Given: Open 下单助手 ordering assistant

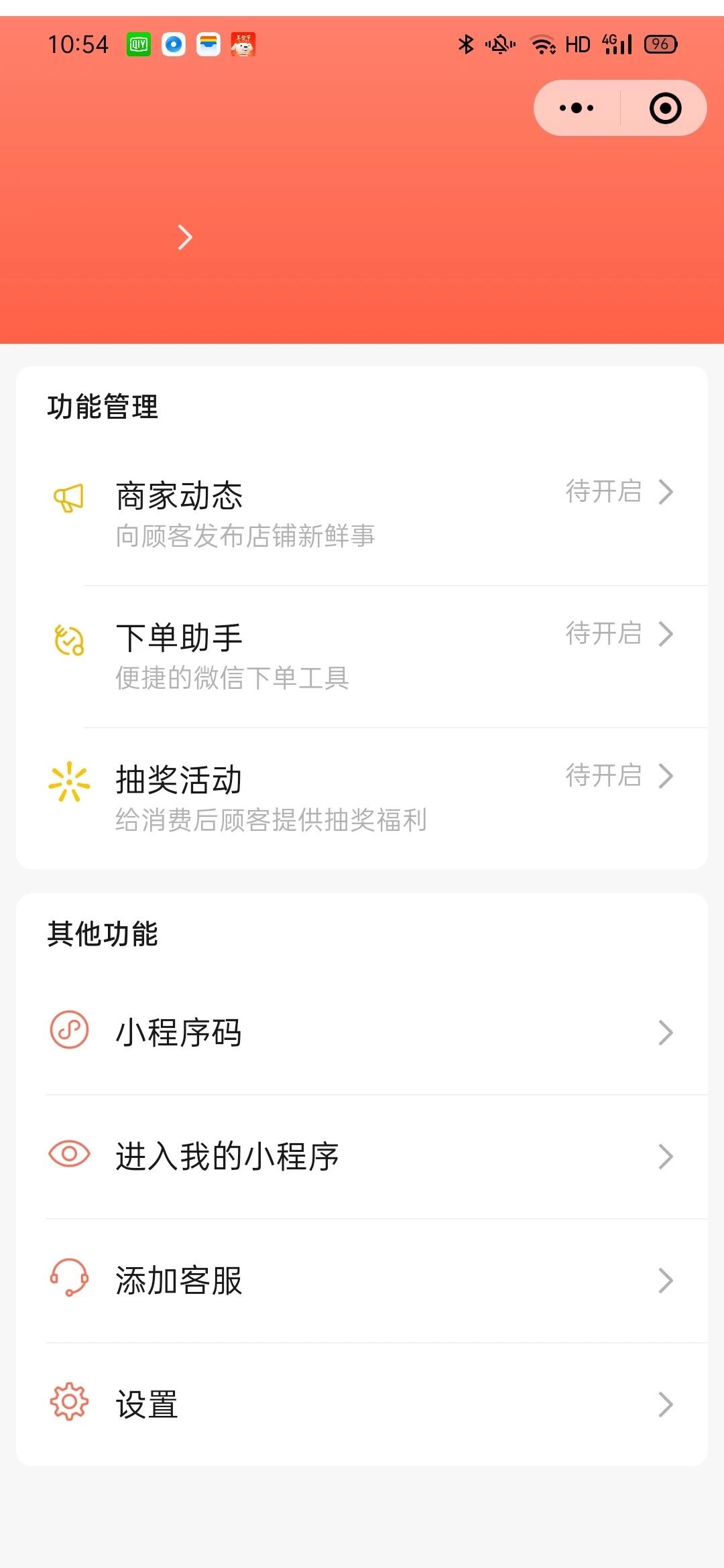Looking at the screenshot, I should point(362,656).
